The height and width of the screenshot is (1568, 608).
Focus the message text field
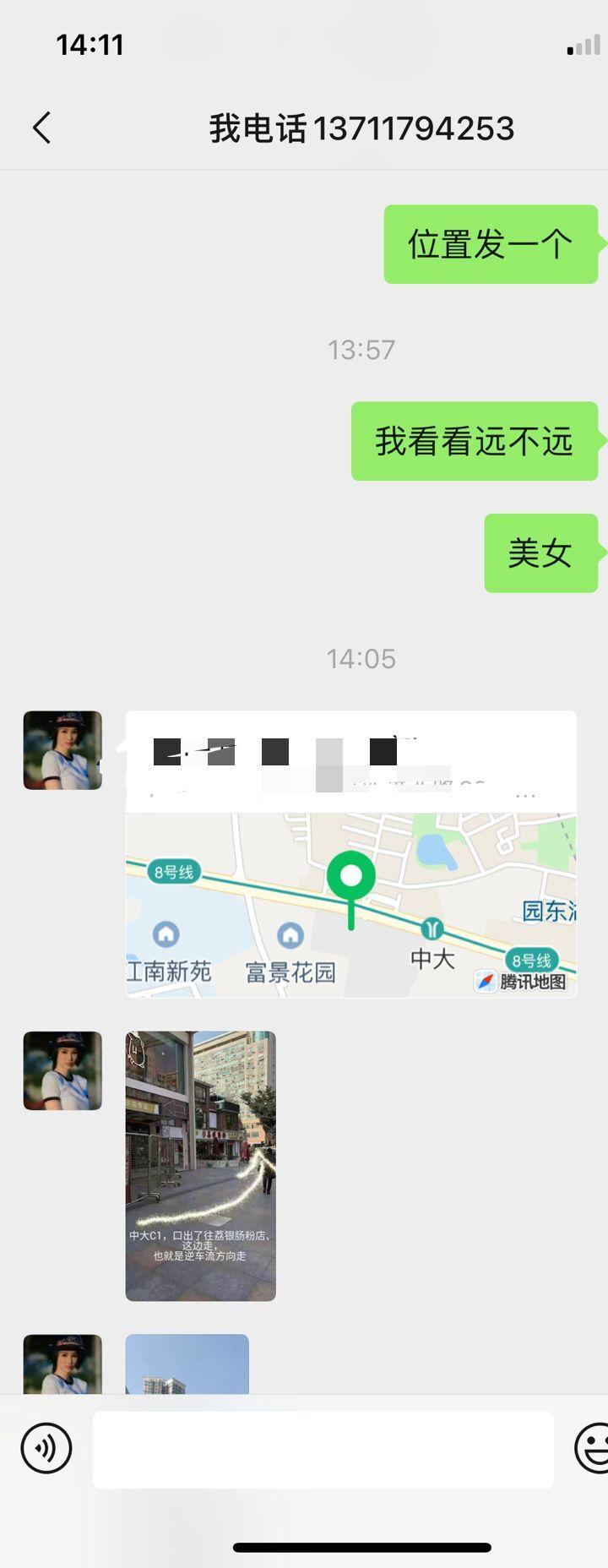coord(323,1449)
